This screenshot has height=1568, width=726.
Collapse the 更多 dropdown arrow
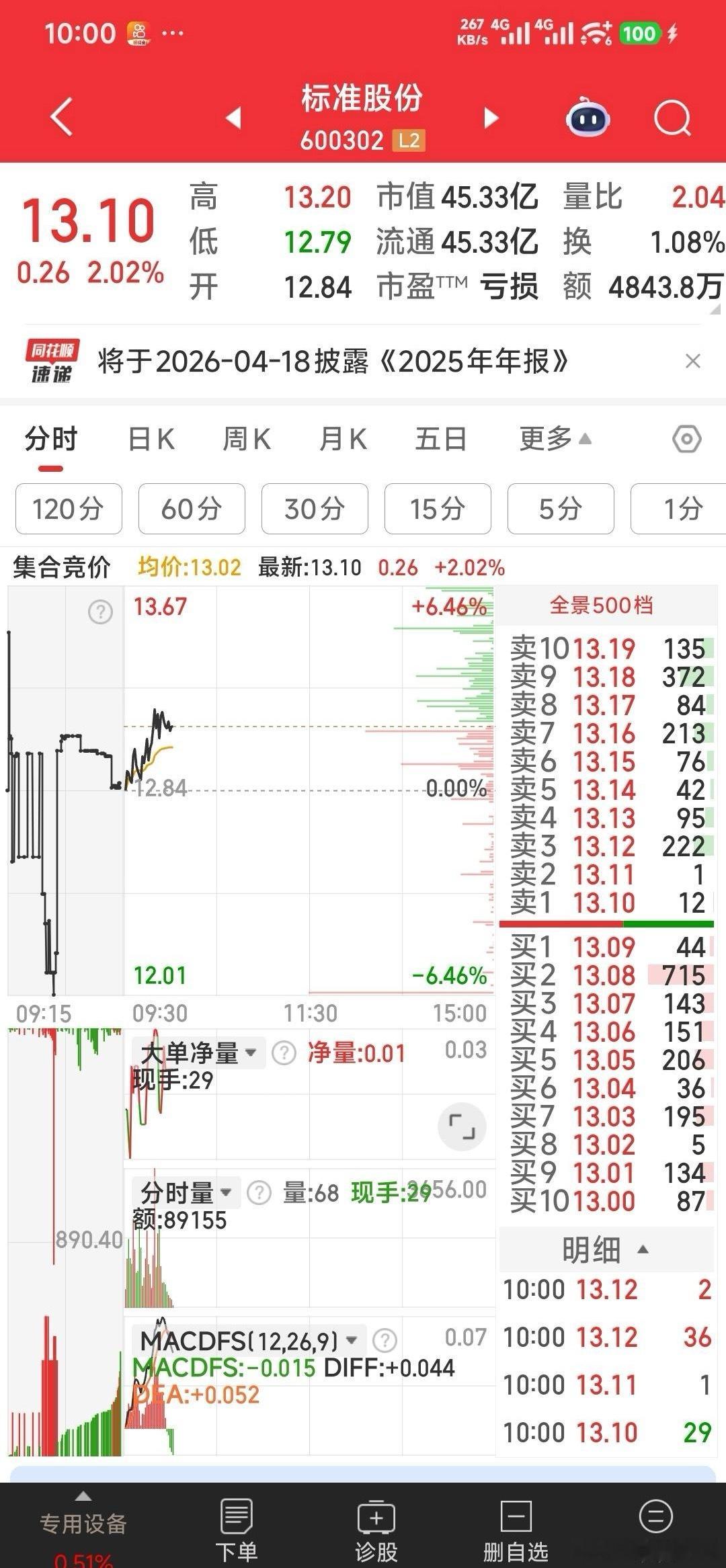point(585,437)
